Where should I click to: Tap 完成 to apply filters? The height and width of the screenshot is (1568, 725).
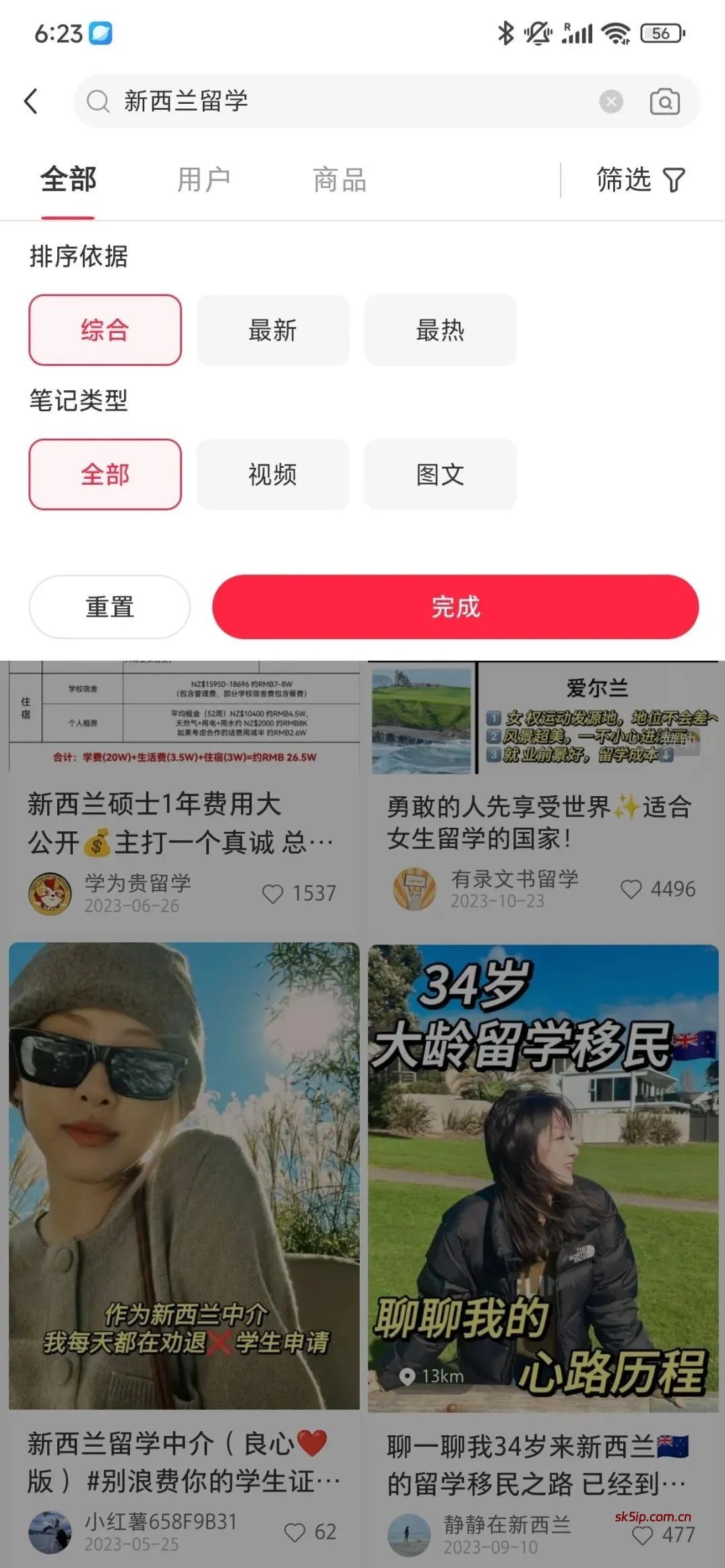pyautogui.click(x=453, y=607)
